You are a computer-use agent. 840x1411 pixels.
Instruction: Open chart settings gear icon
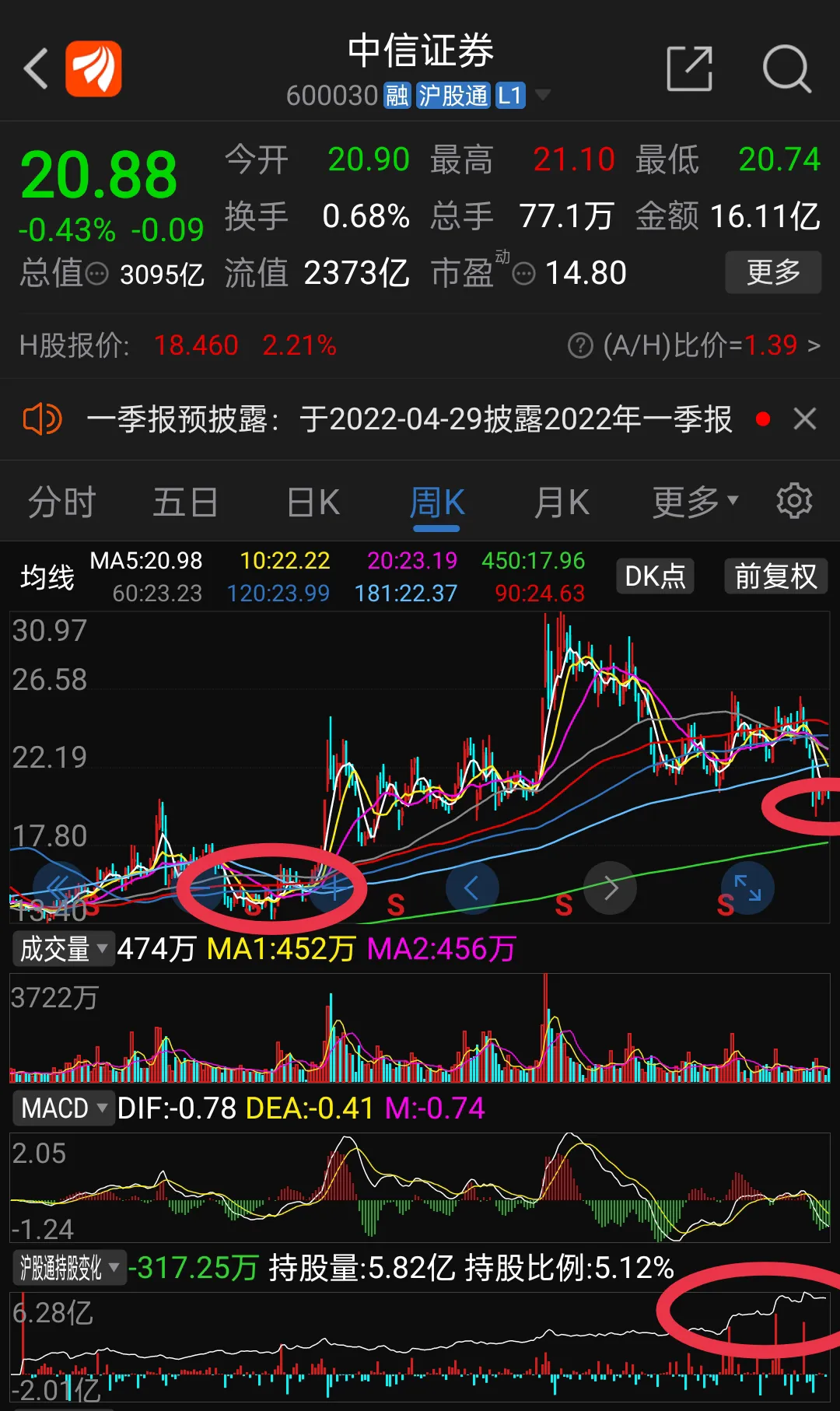click(x=794, y=500)
